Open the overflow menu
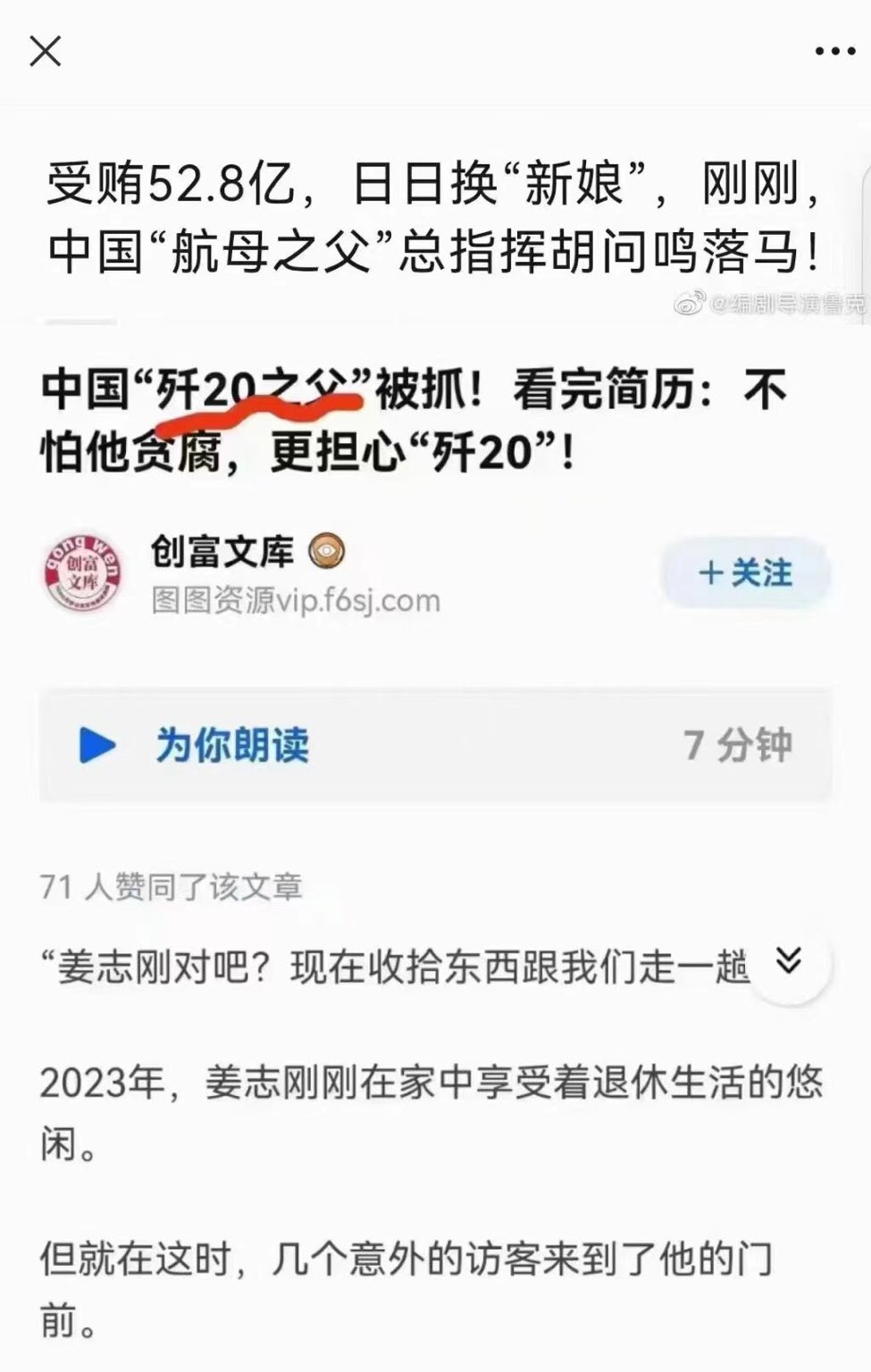Image resolution: width=871 pixels, height=1372 pixels. pos(834,52)
